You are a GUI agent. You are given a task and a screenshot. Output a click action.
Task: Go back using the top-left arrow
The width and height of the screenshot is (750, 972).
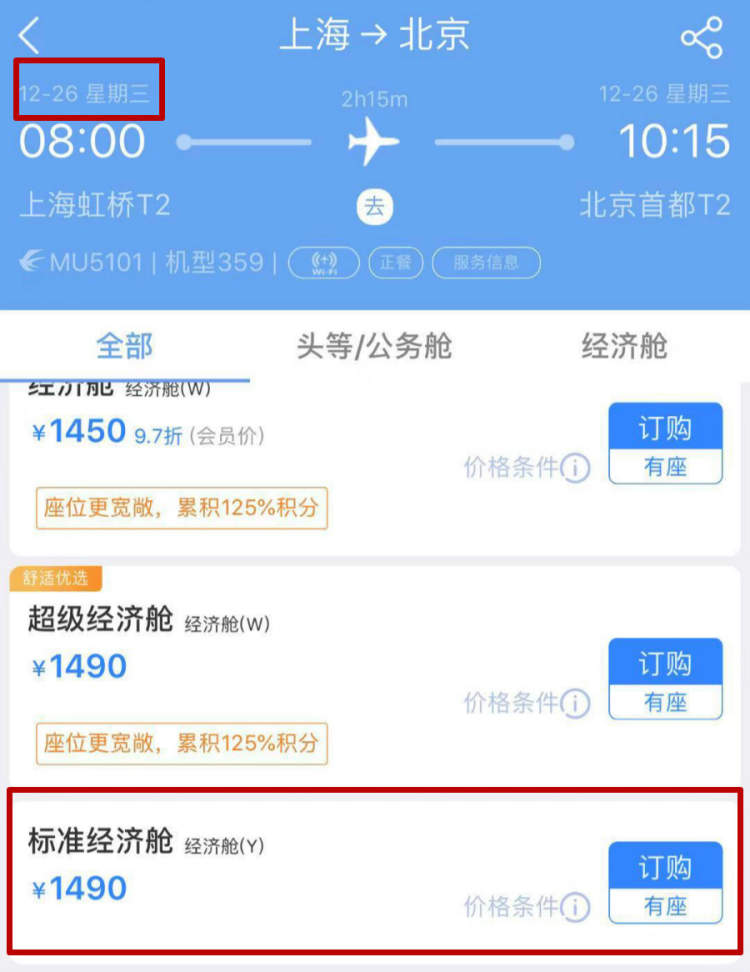point(30,36)
